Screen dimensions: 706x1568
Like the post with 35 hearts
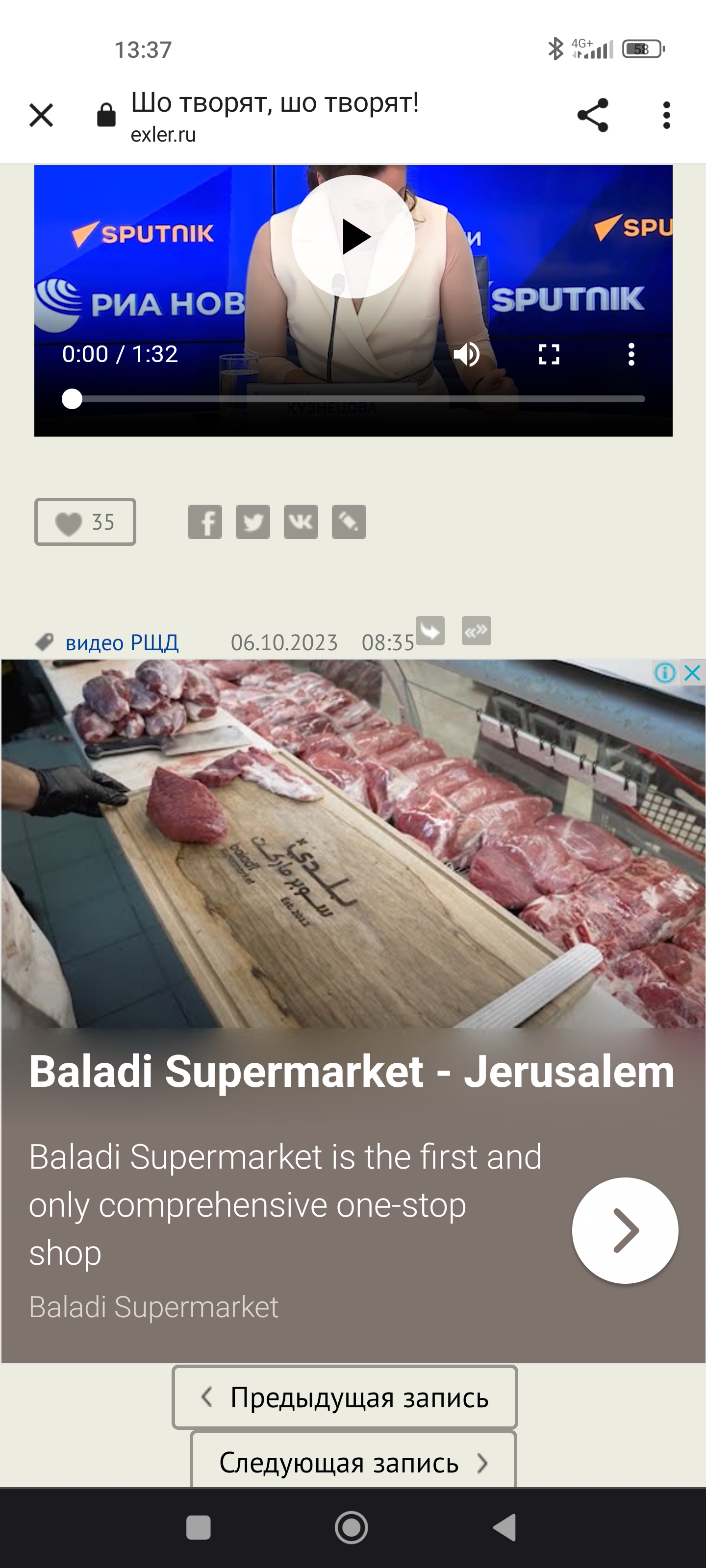85,522
